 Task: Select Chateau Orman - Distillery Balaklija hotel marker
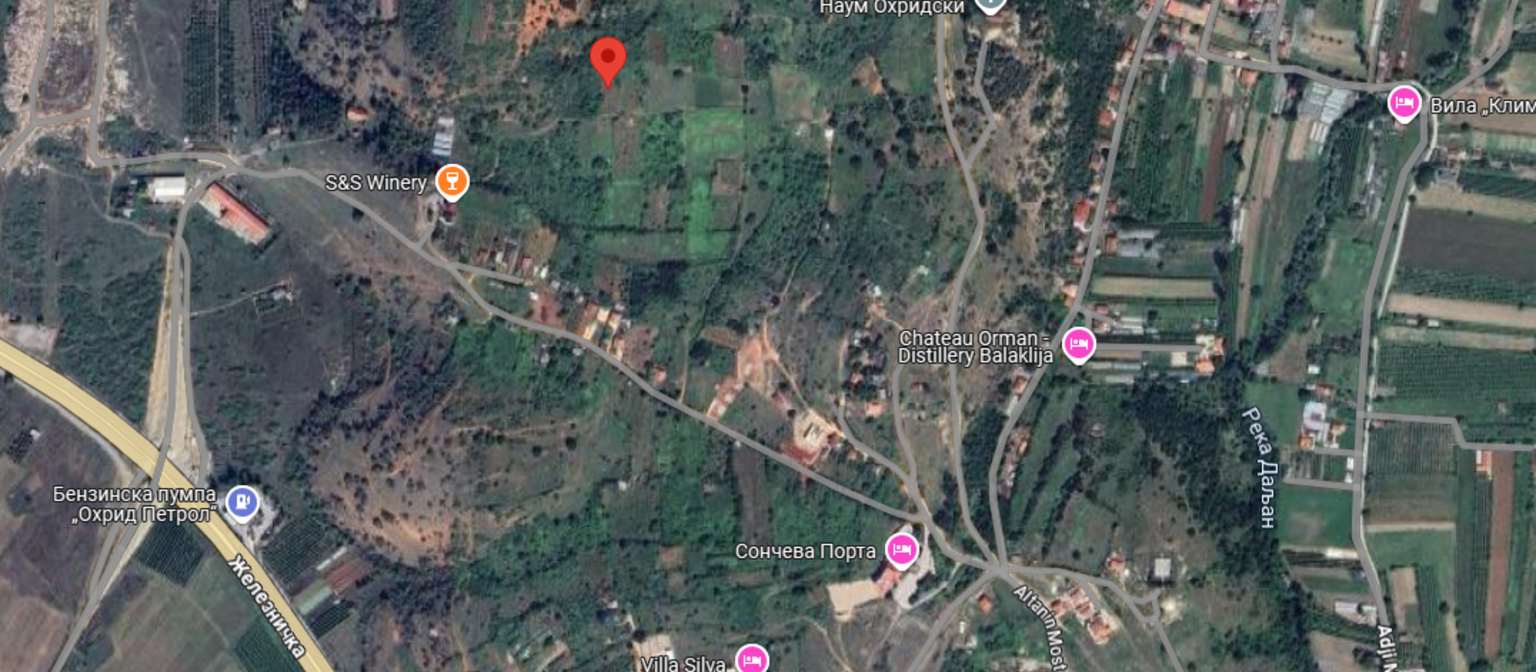point(1077,346)
